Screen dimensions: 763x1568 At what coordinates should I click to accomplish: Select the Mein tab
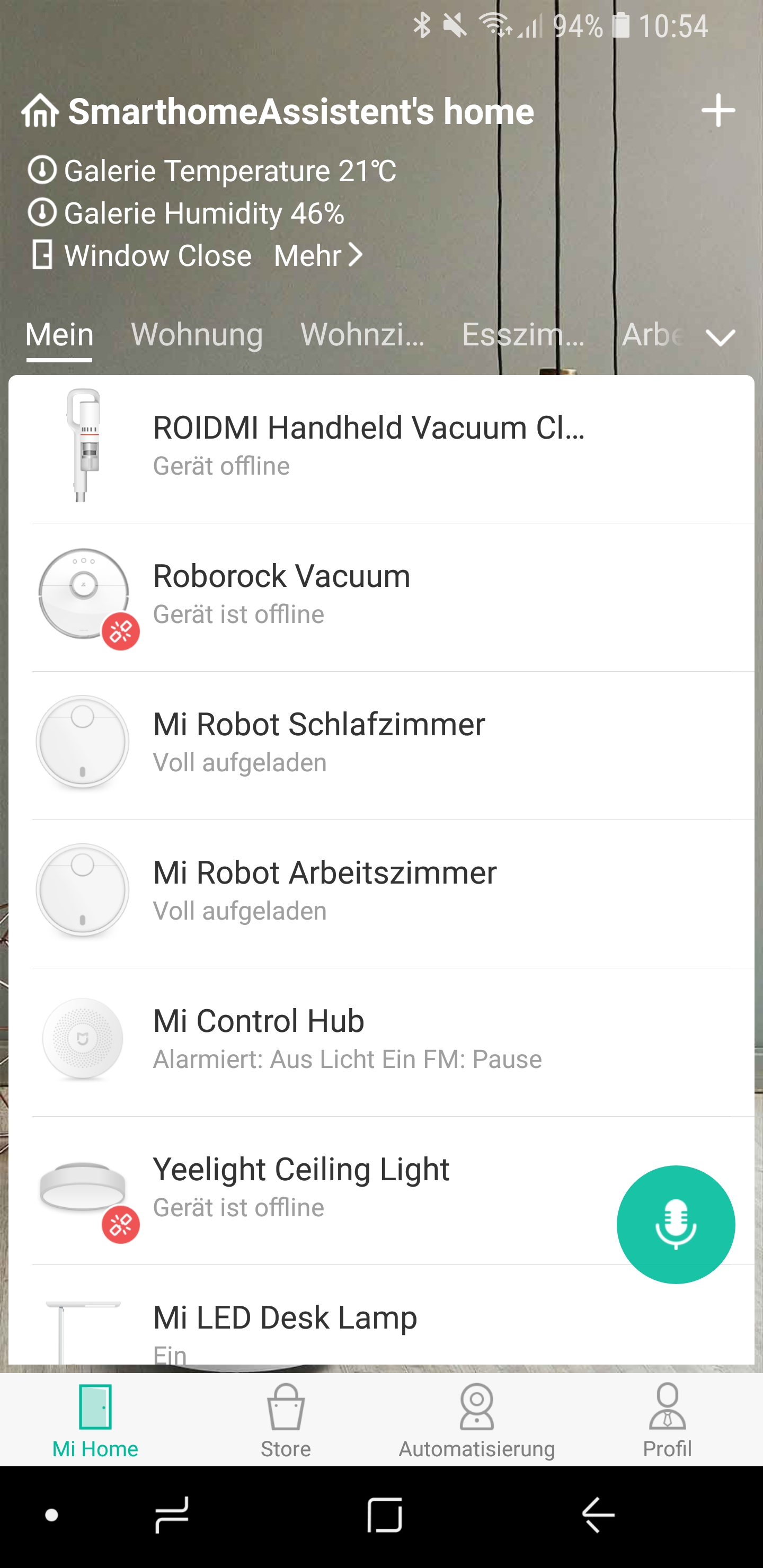click(x=59, y=334)
